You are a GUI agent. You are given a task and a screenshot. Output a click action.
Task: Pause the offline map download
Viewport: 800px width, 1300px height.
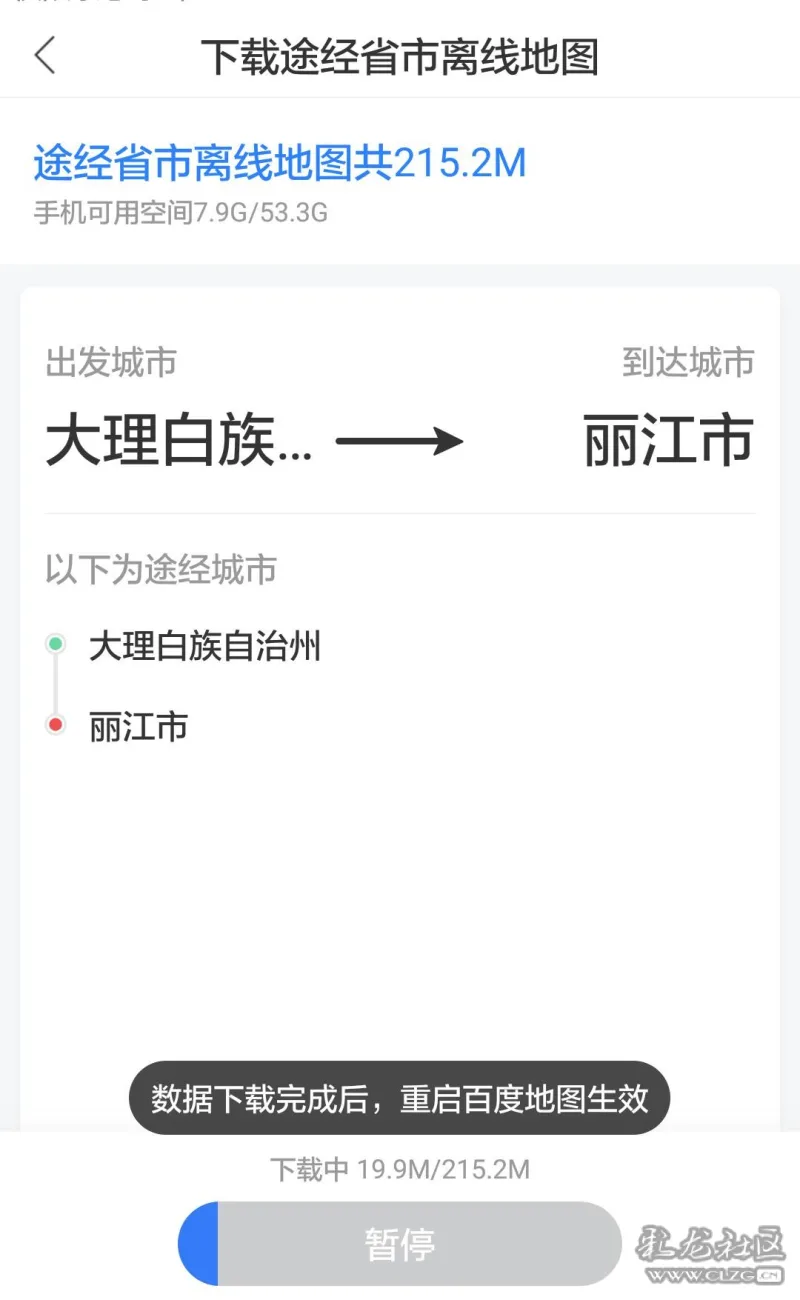(x=400, y=1244)
